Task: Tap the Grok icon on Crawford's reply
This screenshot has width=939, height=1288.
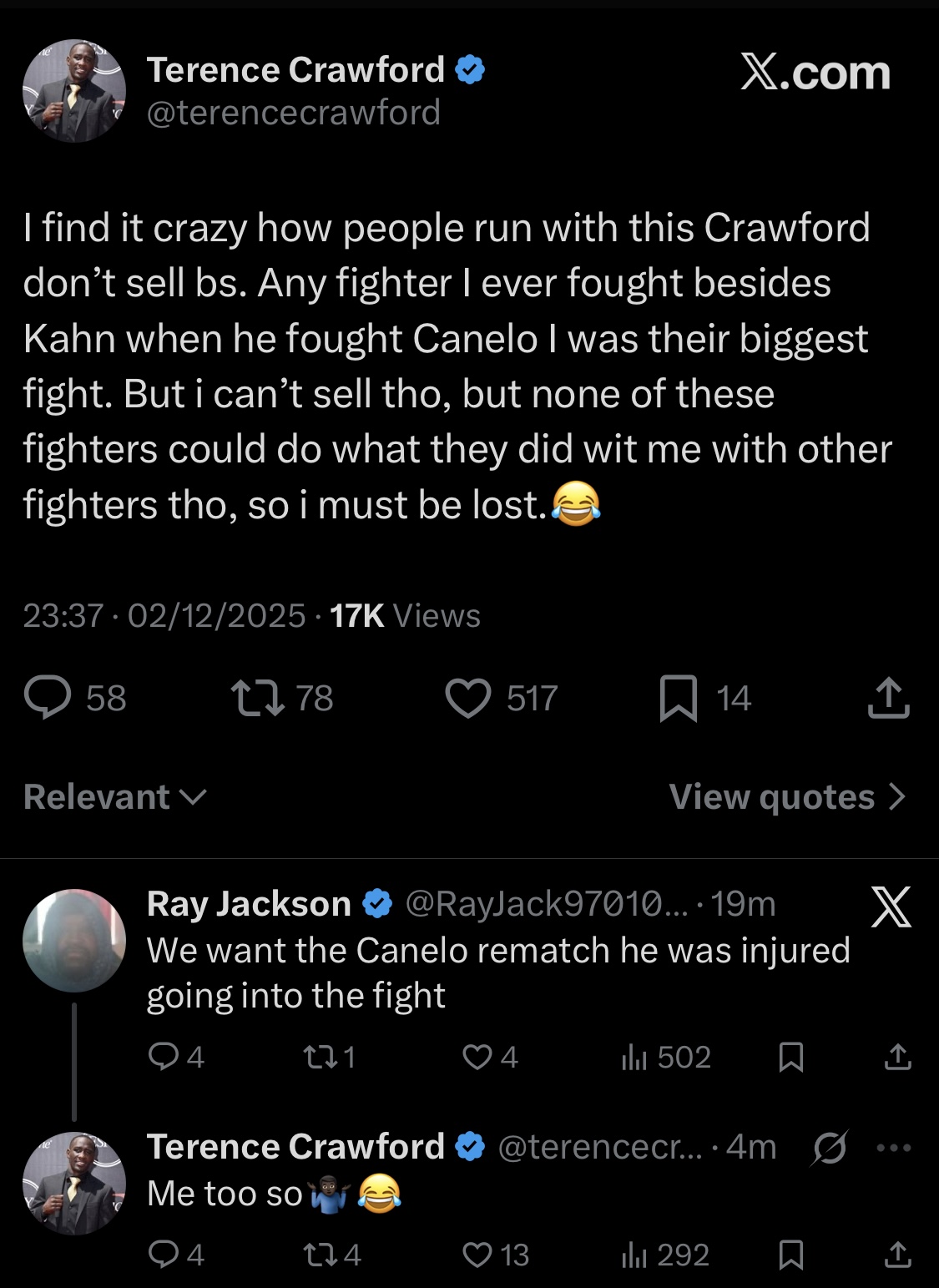Action: 830,1148
